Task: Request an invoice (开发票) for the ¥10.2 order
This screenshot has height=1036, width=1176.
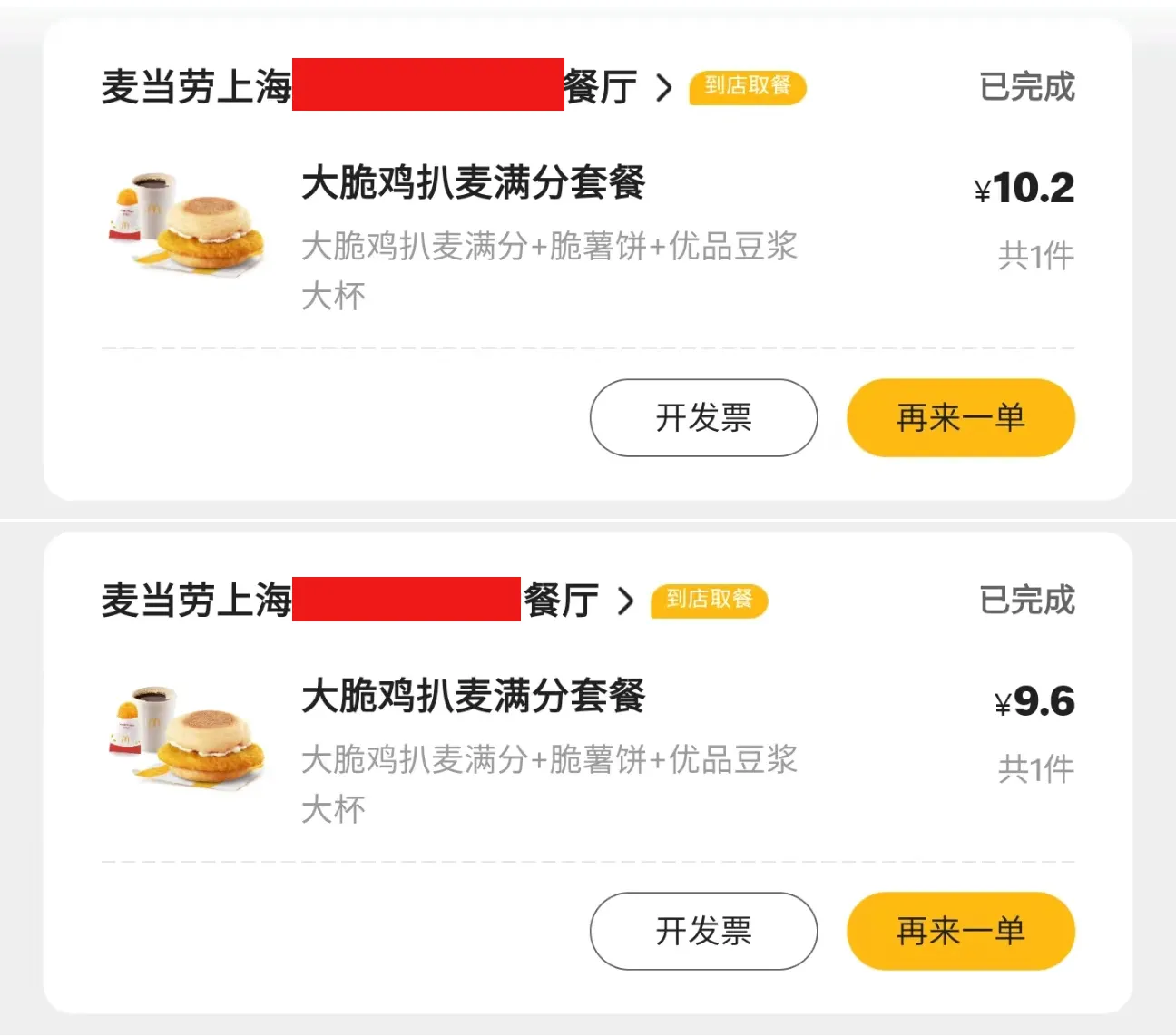Action: pos(703,418)
